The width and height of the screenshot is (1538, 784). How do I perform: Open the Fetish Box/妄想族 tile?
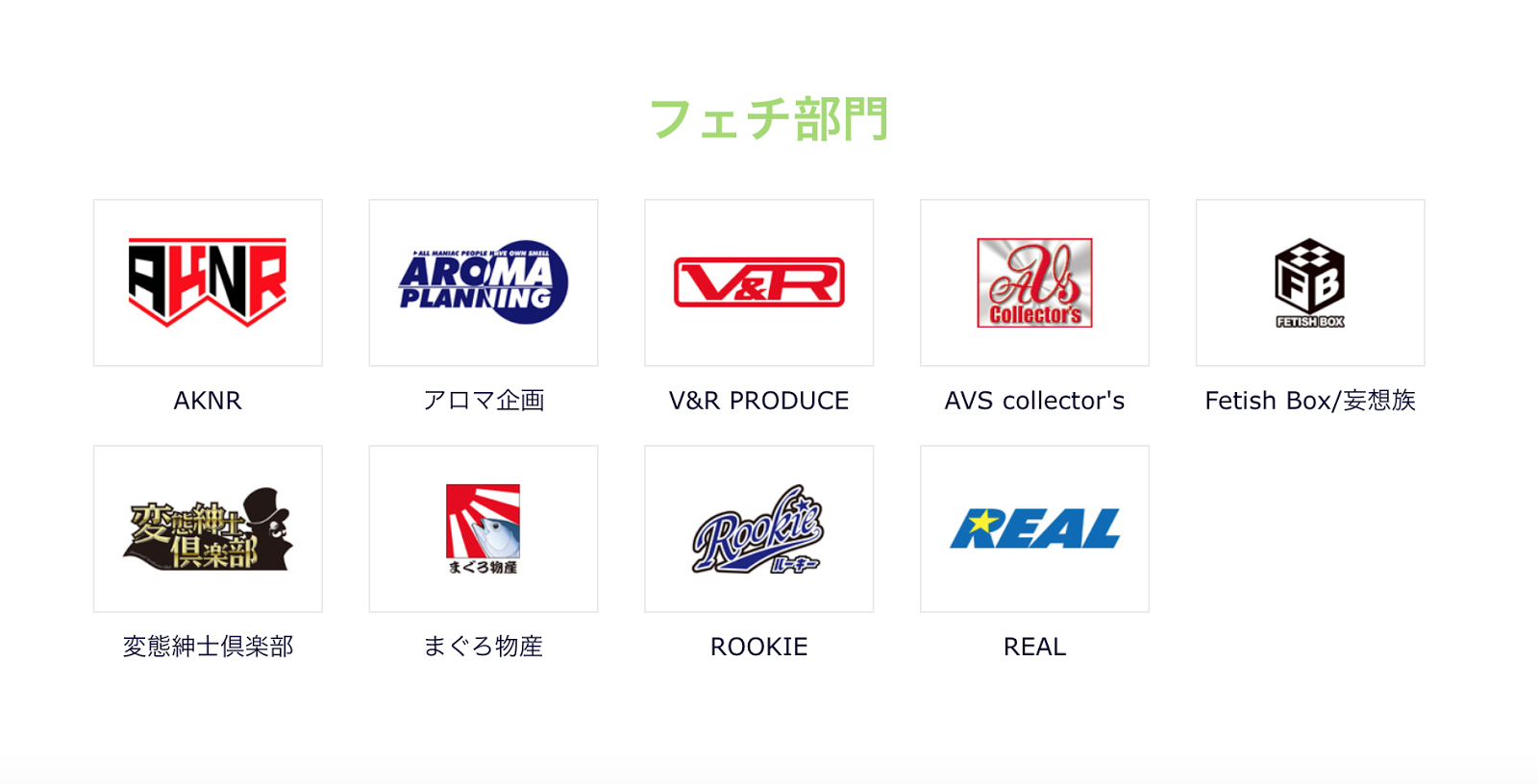click(x=1310, y=282)
